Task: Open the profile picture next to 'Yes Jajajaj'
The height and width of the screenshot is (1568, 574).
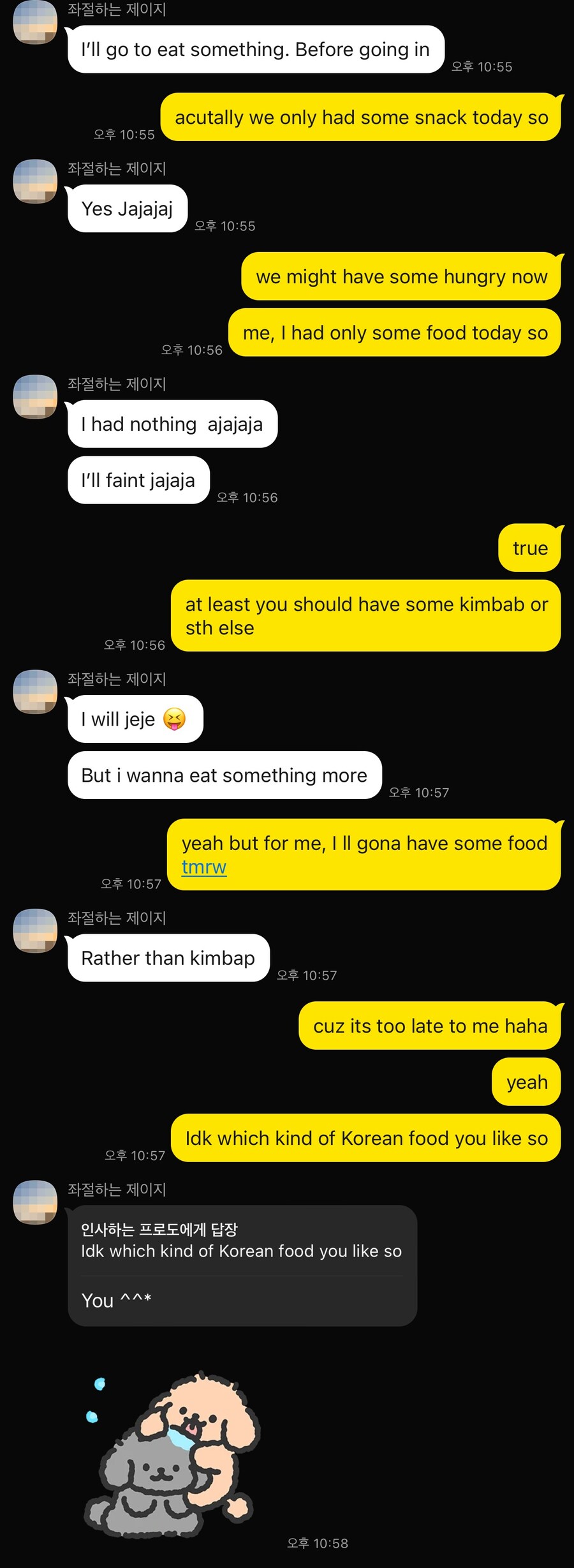Action: point(35,182)
